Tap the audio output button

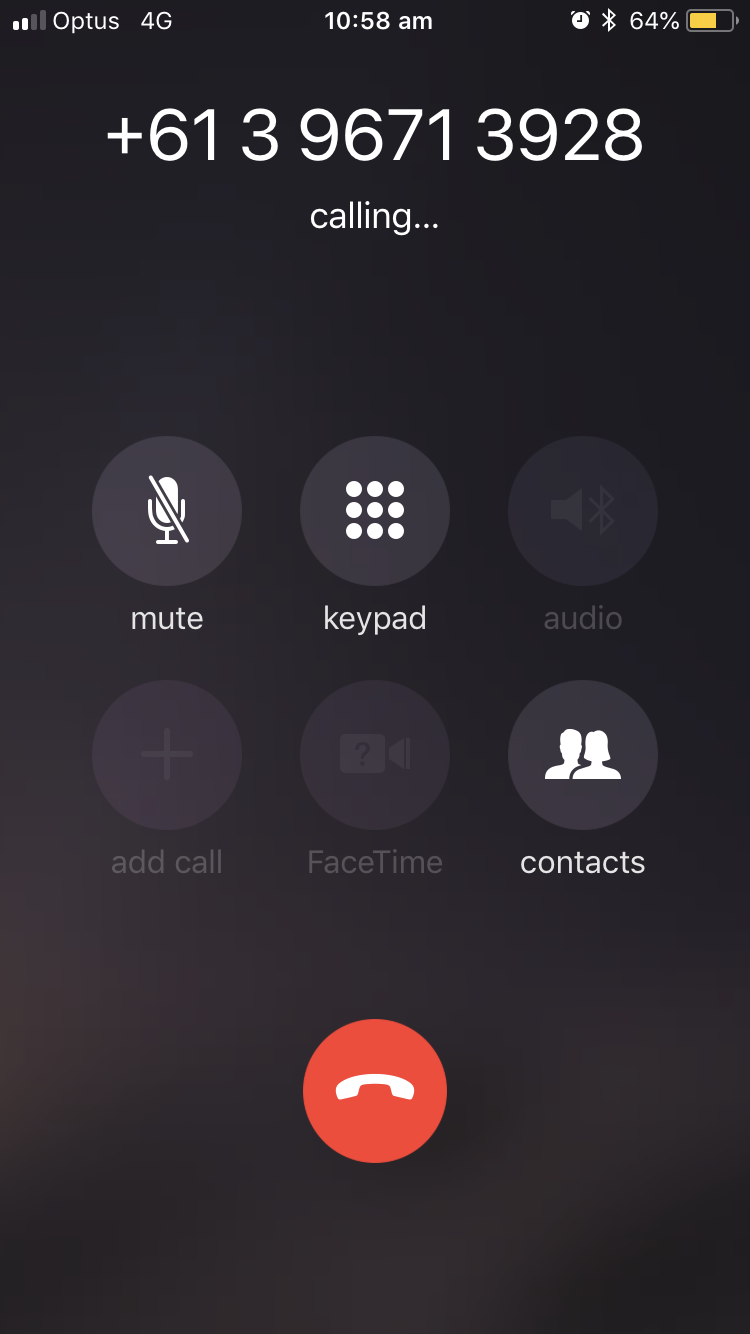[583, 511]
